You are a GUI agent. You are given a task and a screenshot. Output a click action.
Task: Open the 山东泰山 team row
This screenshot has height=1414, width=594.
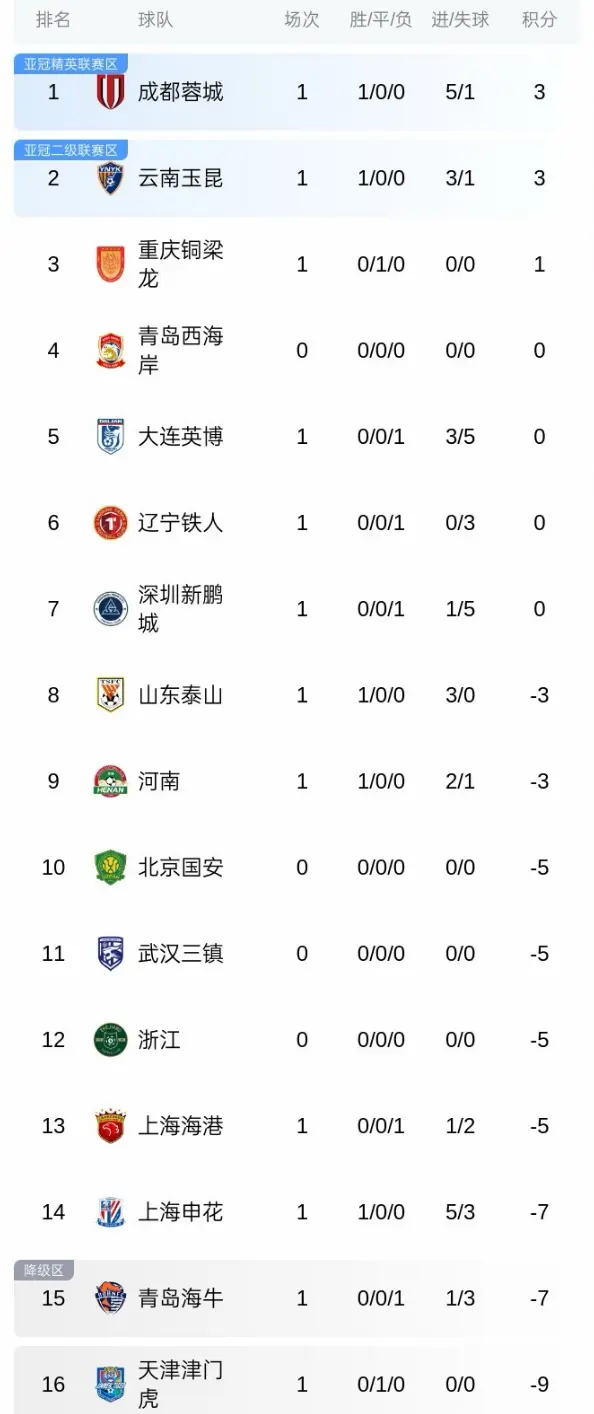[297, 695]
